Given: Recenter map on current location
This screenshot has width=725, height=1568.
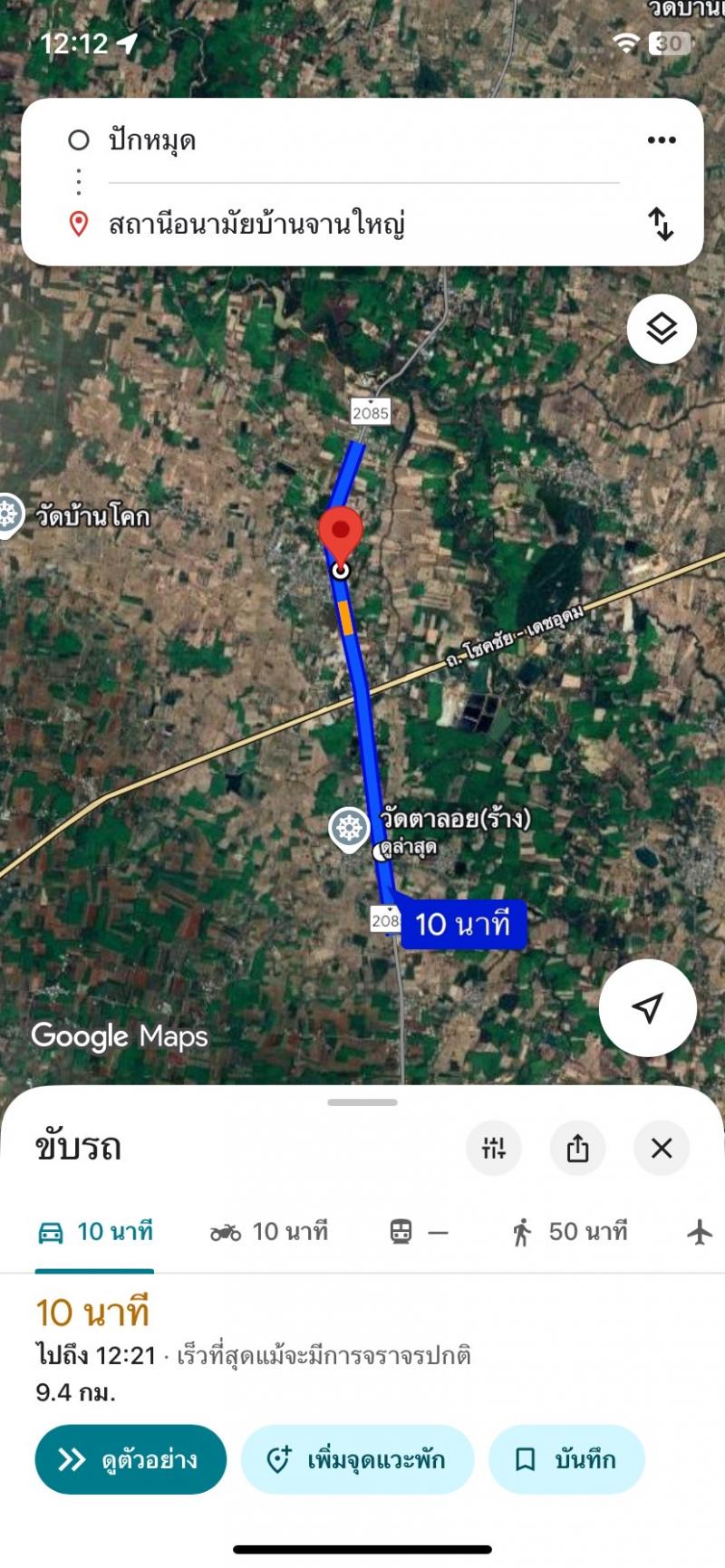Looking at the screenshot, I should click(x=647, y=1007).
